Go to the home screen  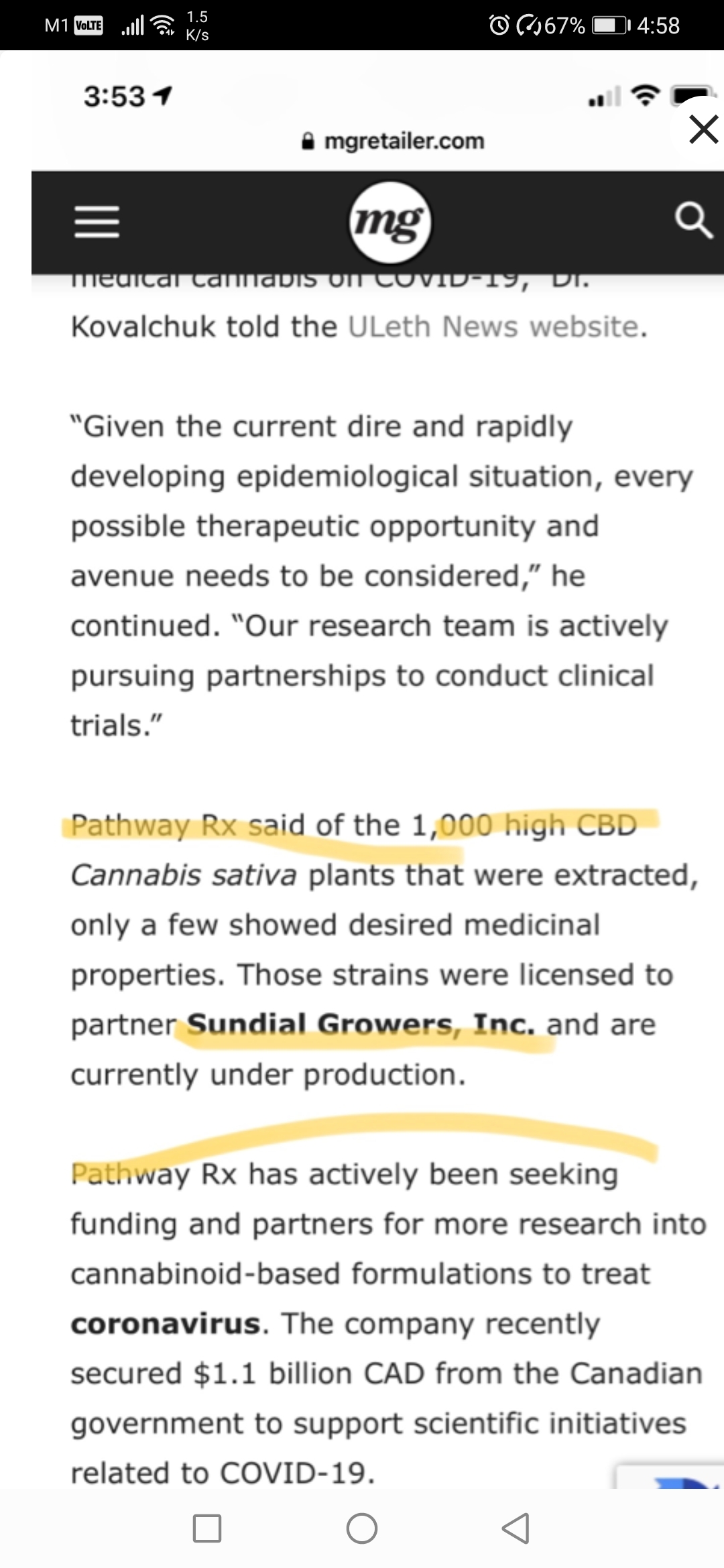pos(362,1528)
